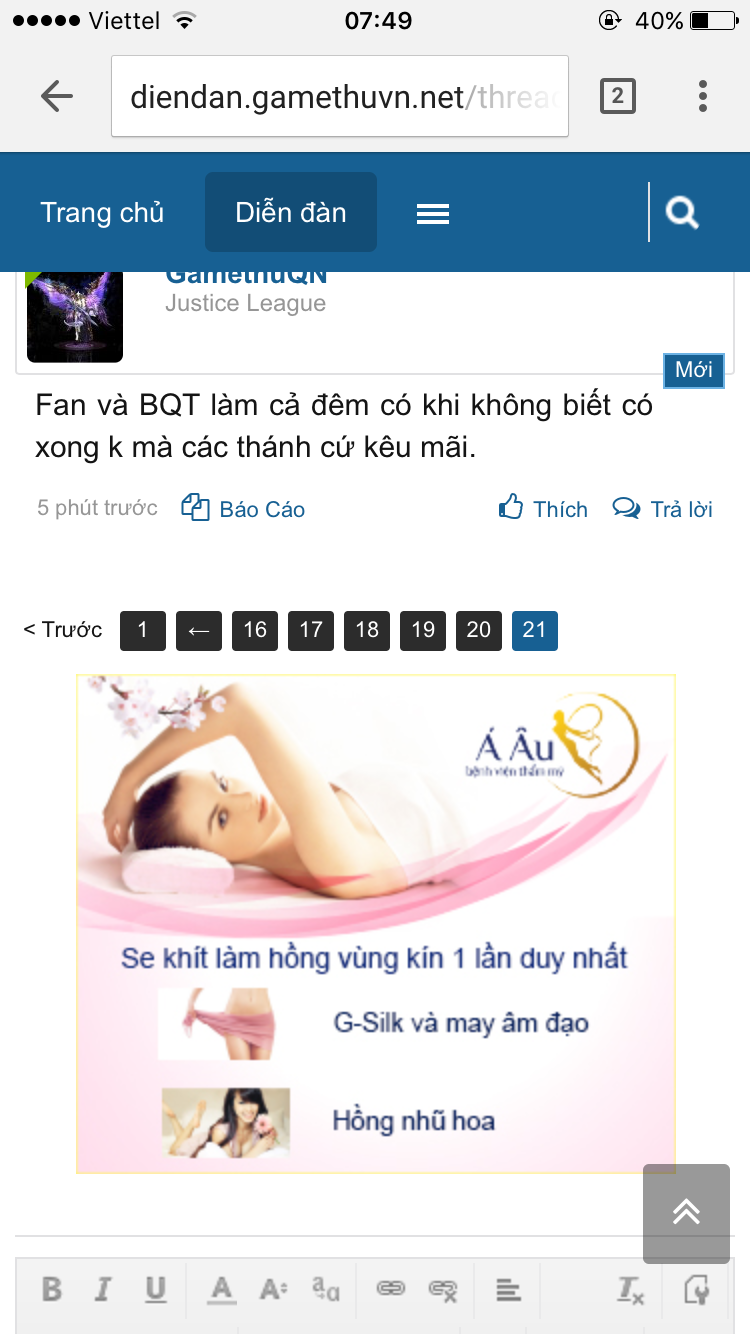
Task: Like the post with Thích
Action: (x=543, y=509)
